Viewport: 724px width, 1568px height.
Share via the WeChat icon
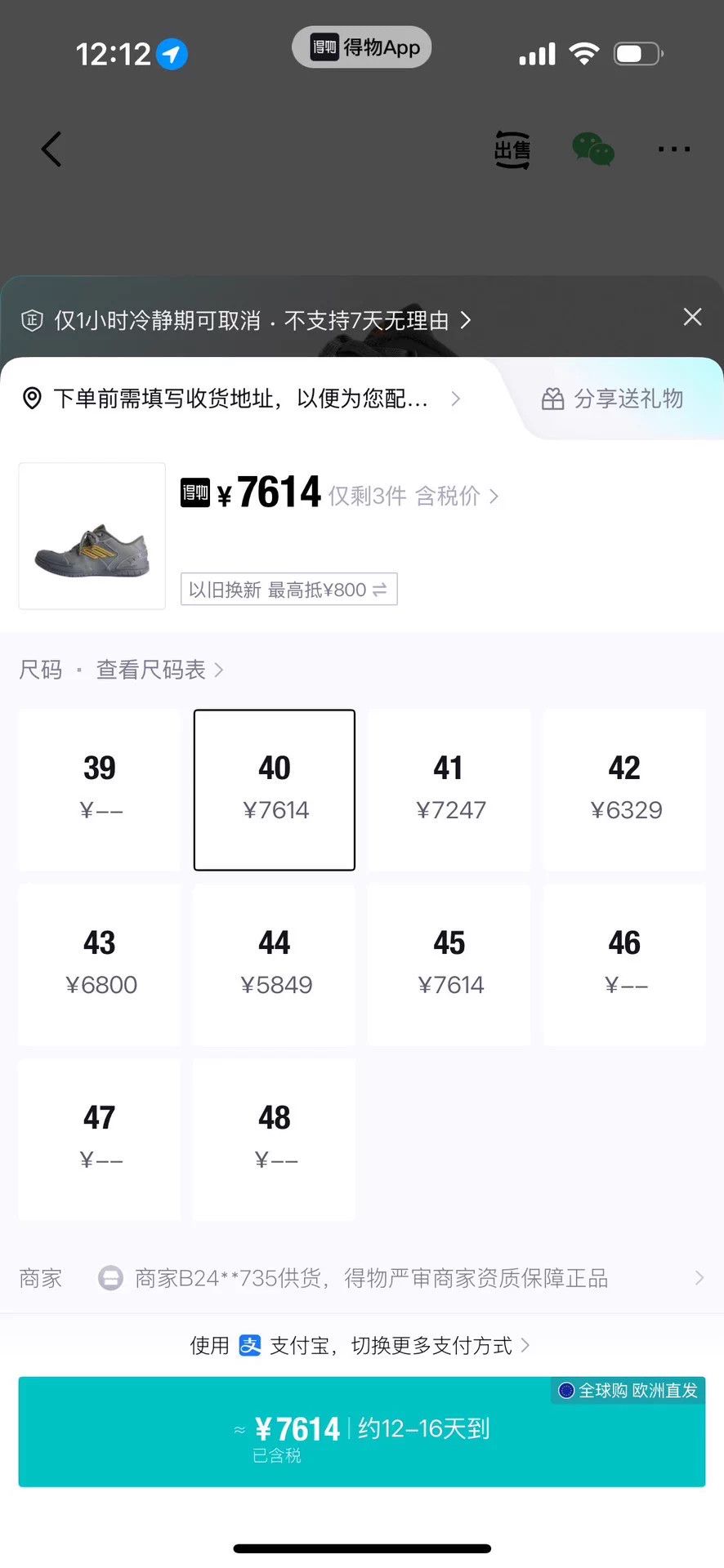593,149
